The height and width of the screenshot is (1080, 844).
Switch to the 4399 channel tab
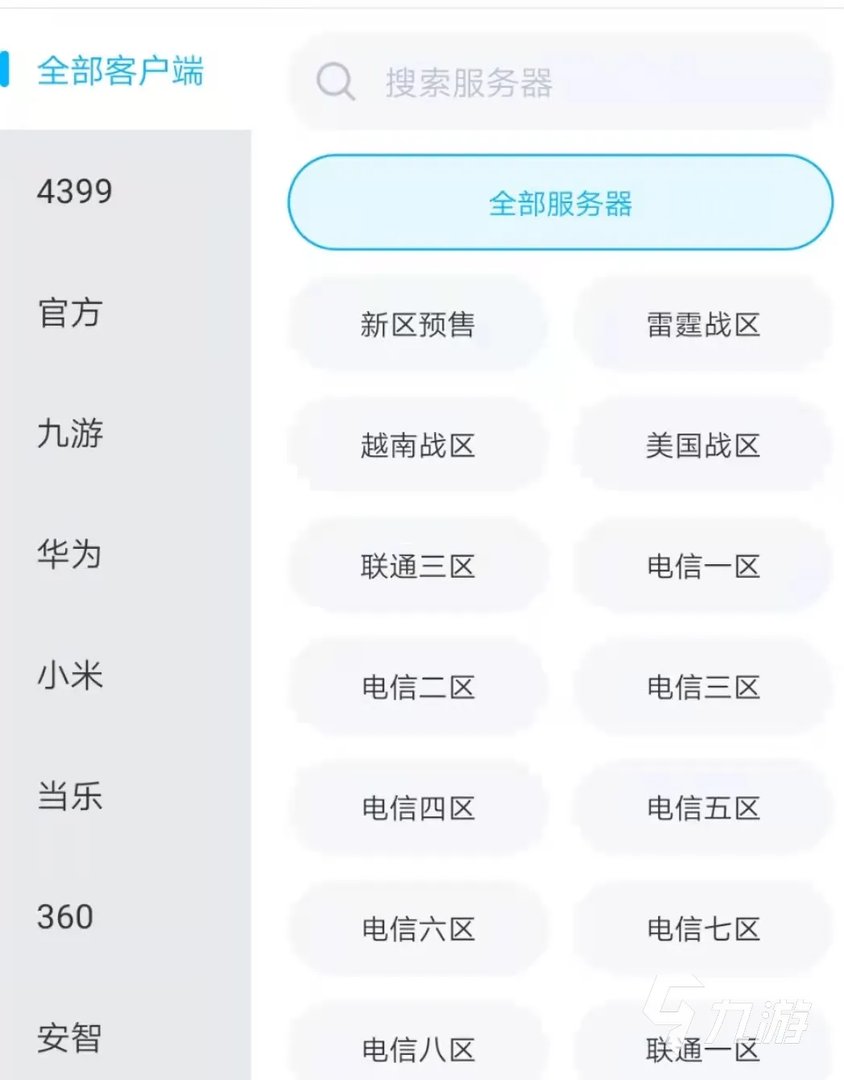pos(75,192)
